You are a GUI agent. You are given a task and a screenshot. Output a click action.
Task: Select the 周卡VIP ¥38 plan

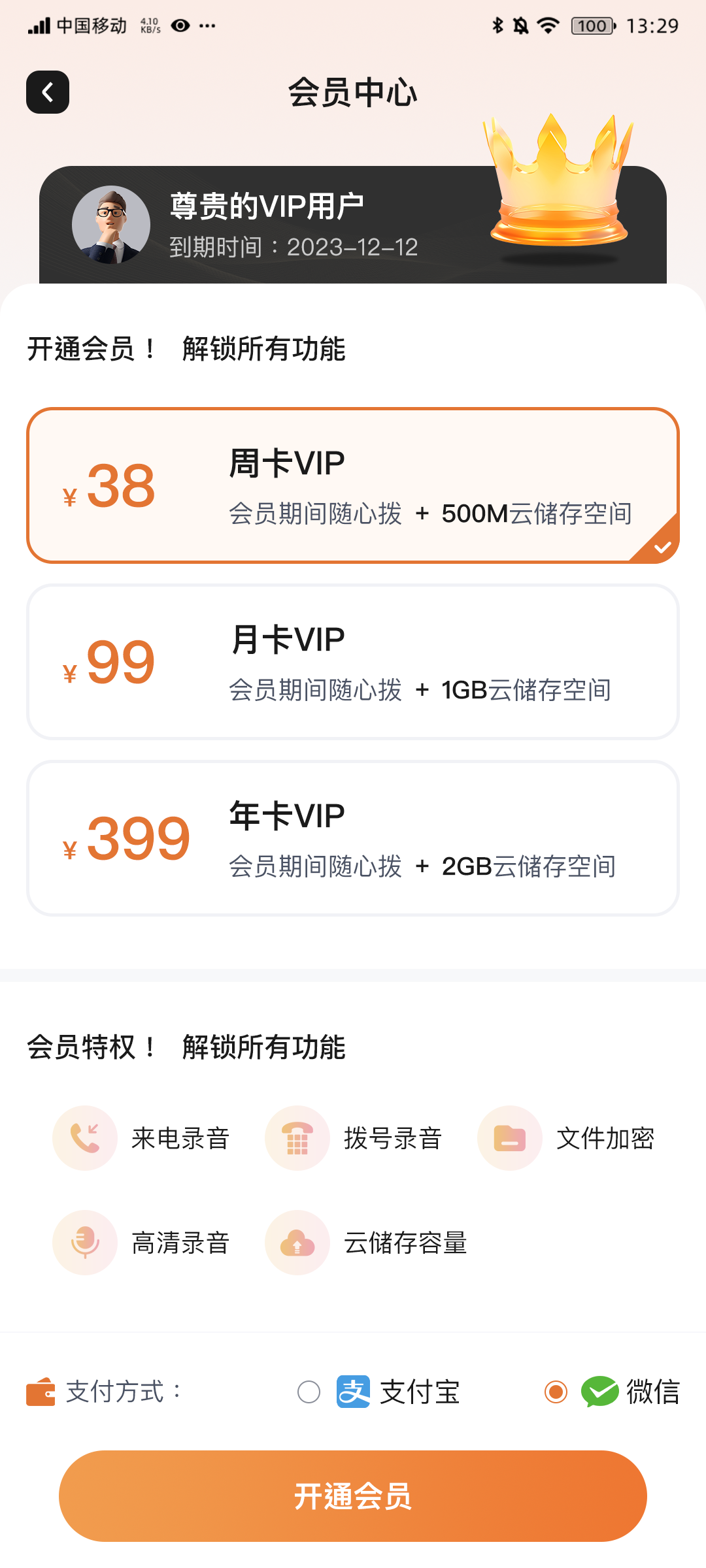(x=353, y=485)
